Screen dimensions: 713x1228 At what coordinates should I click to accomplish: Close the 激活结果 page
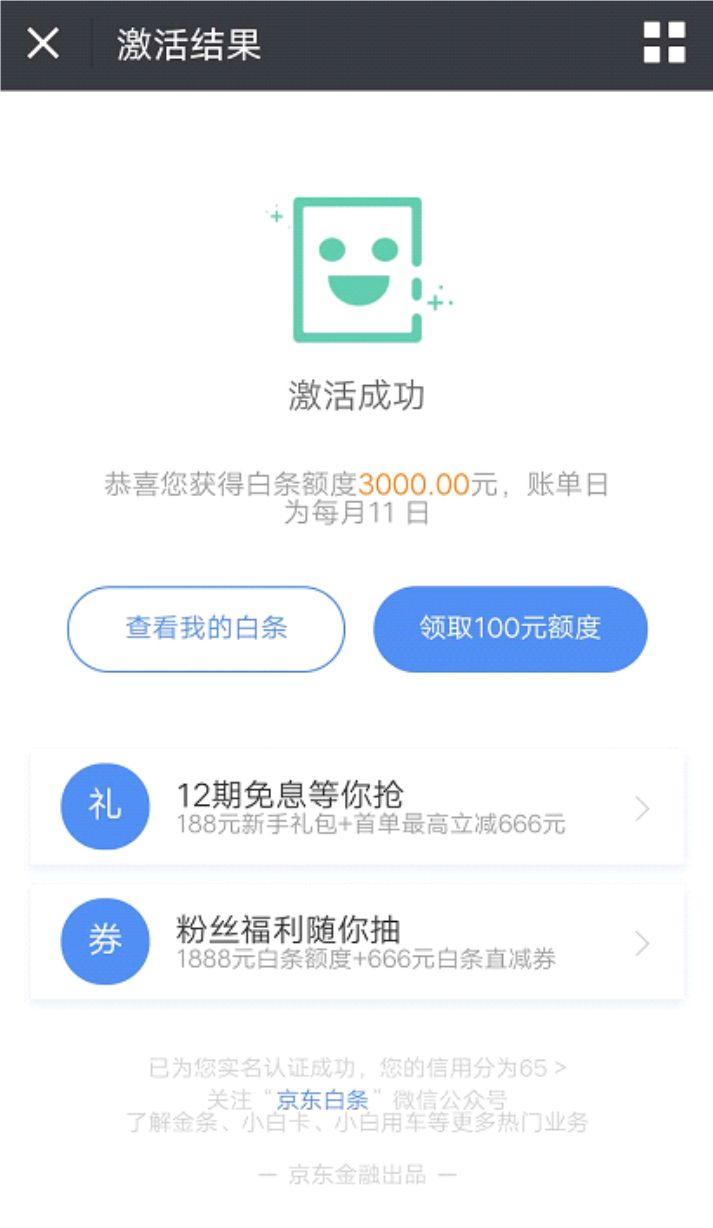pyautogui.click(x=43, y=44)
